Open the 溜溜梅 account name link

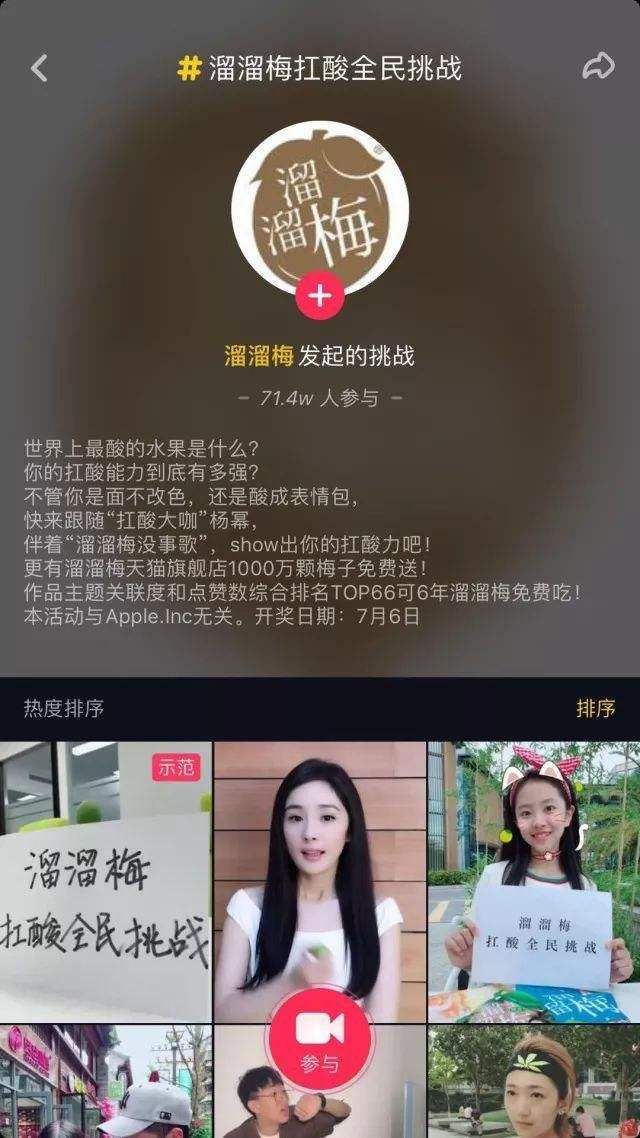click(258, 355)
